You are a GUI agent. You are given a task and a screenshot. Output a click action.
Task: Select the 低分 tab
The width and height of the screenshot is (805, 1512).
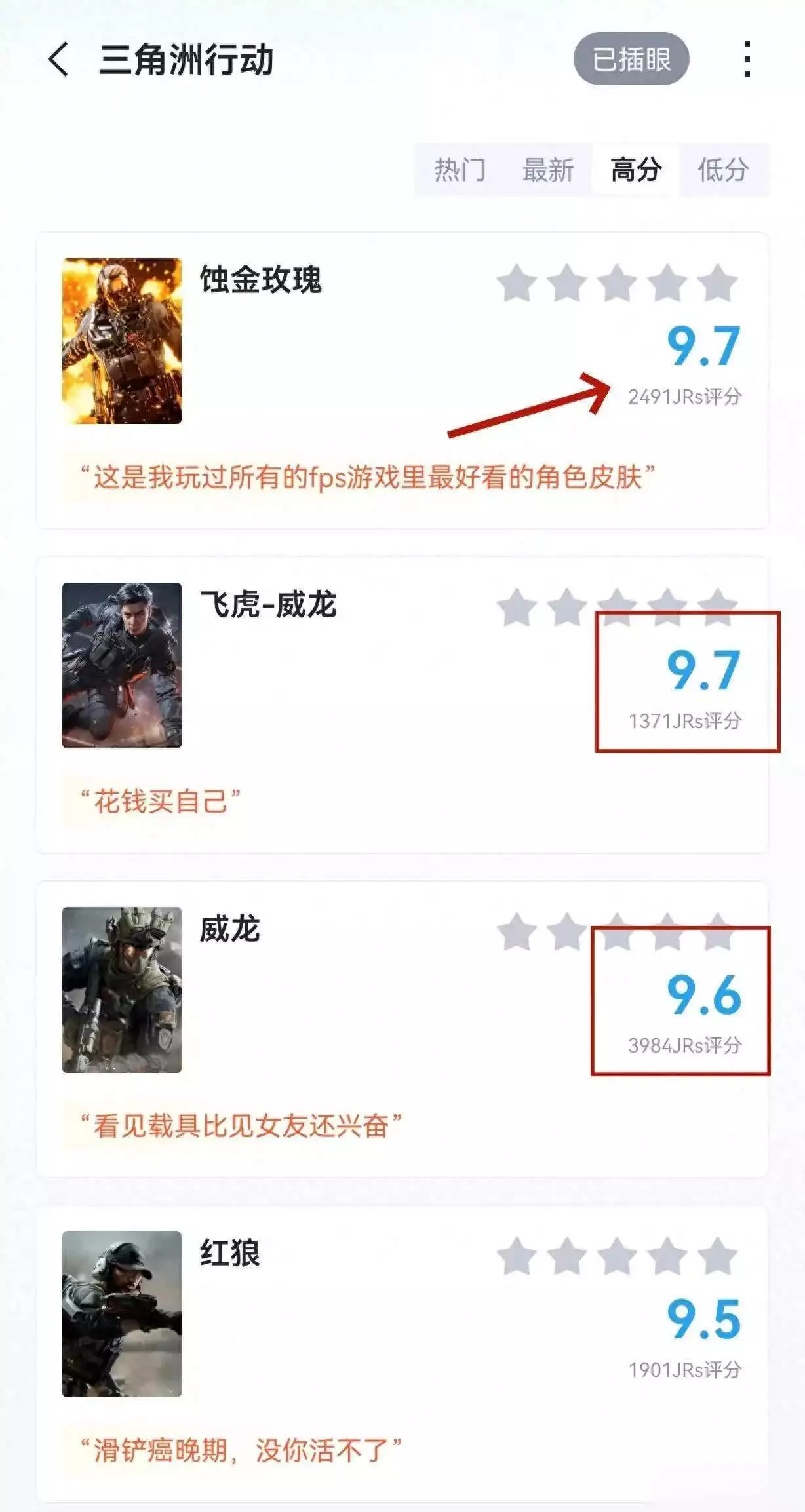(x=723, y=171)
